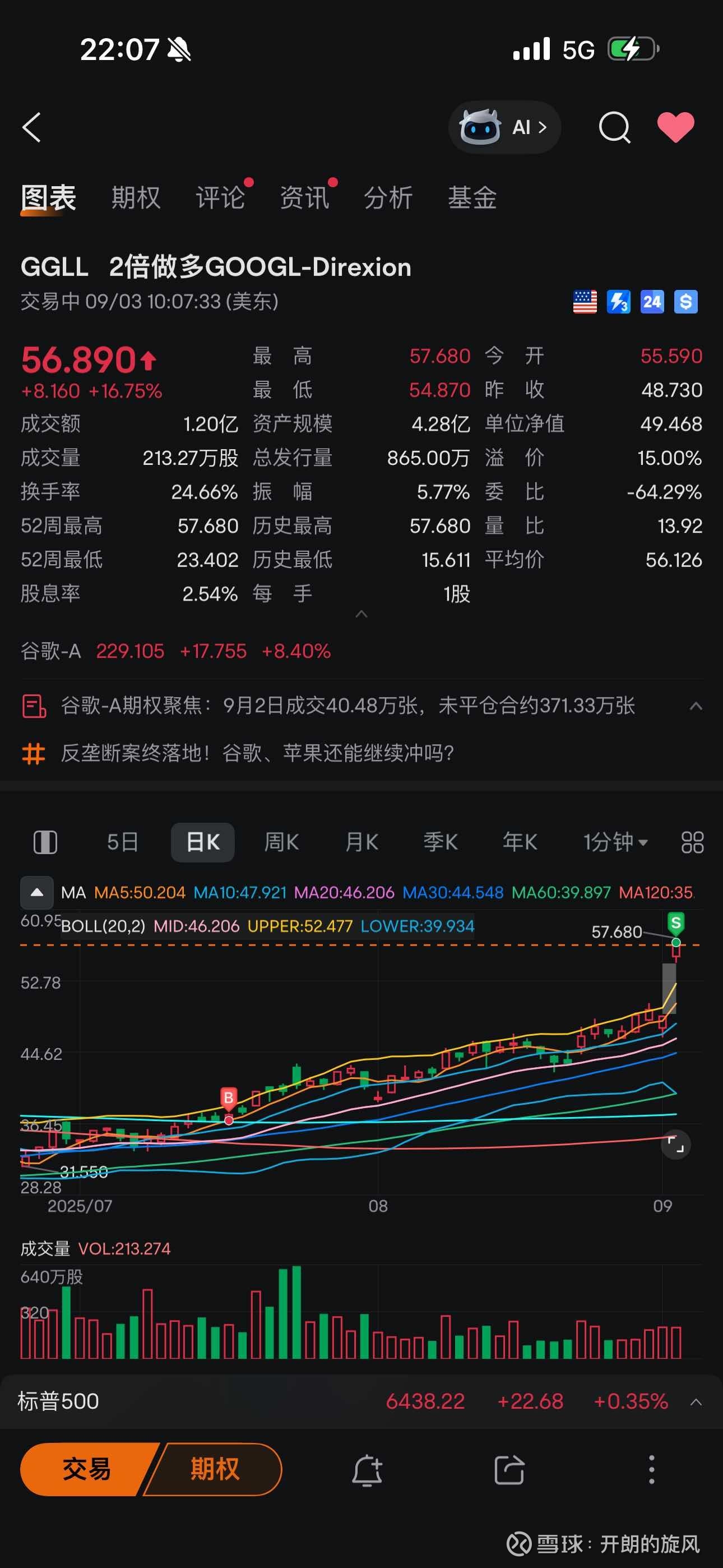Open the AI assistant button
723x1568 pixels.
[x=504, y=127]
